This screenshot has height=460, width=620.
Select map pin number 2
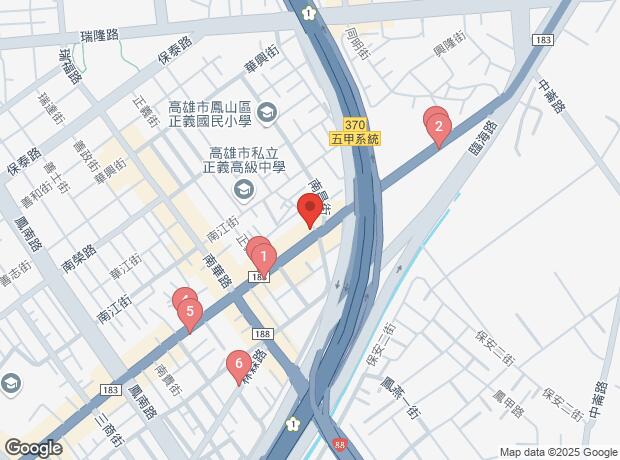[x=438, y=127]
